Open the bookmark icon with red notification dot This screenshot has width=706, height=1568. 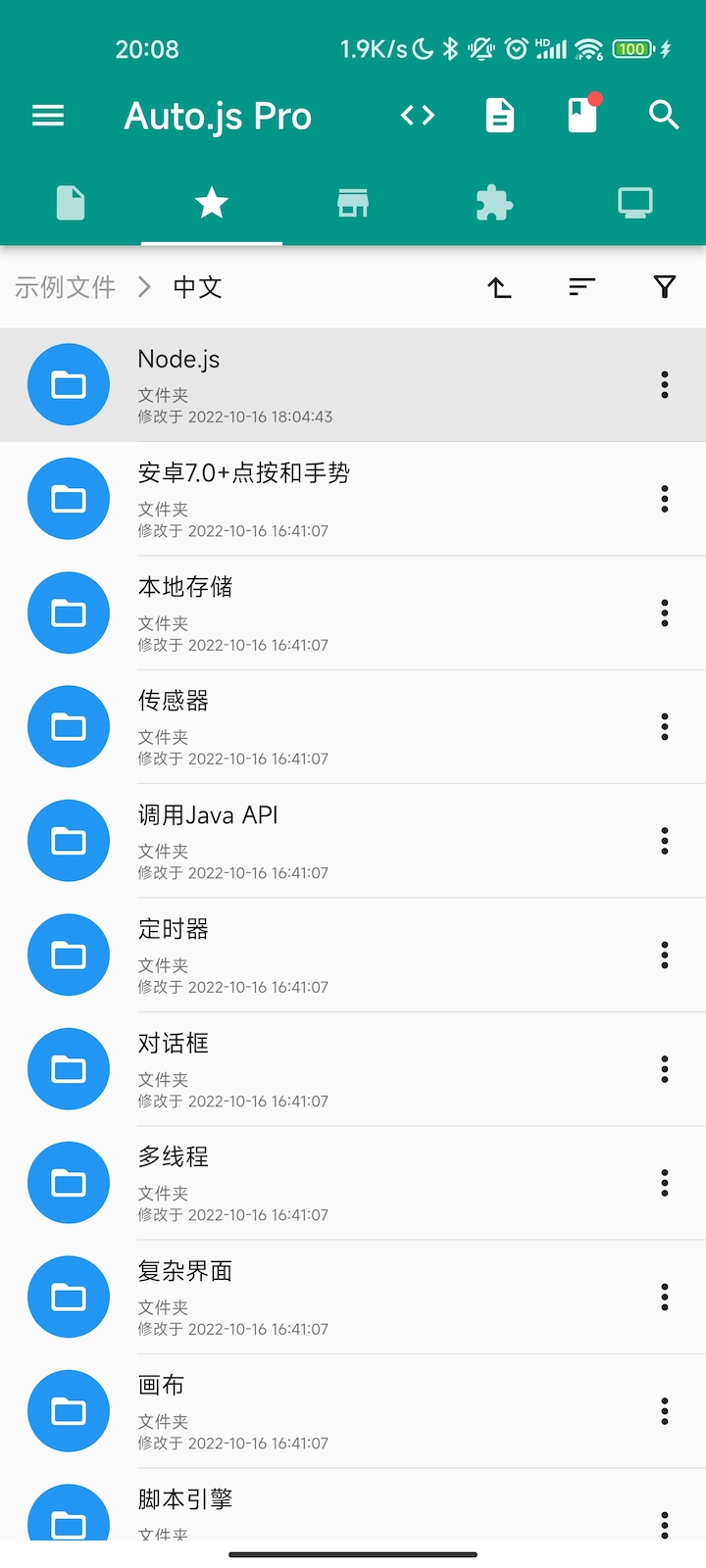tap(581, 116)
